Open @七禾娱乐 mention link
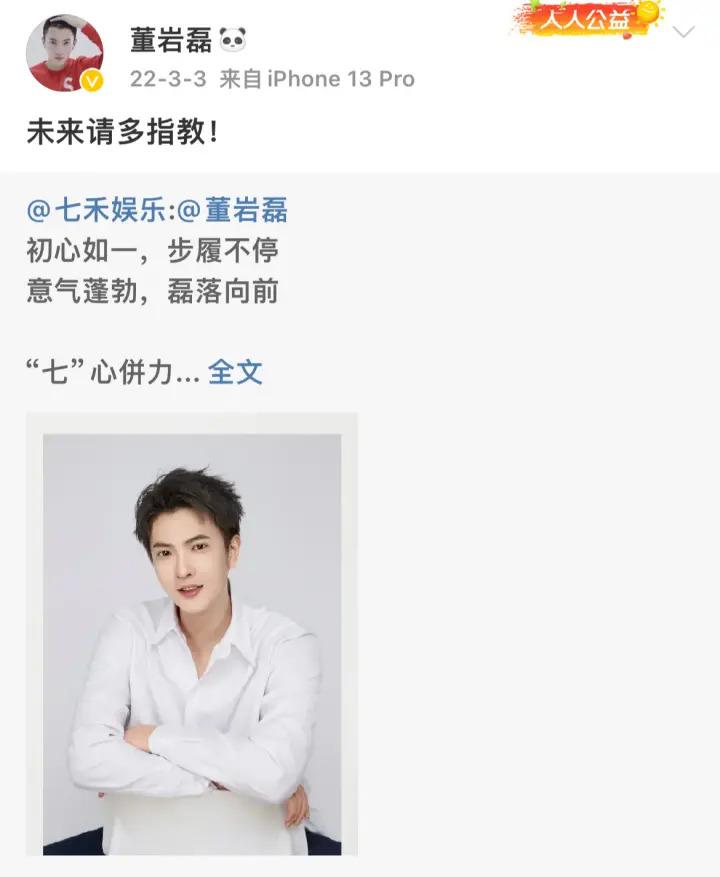 coord(95,210)
